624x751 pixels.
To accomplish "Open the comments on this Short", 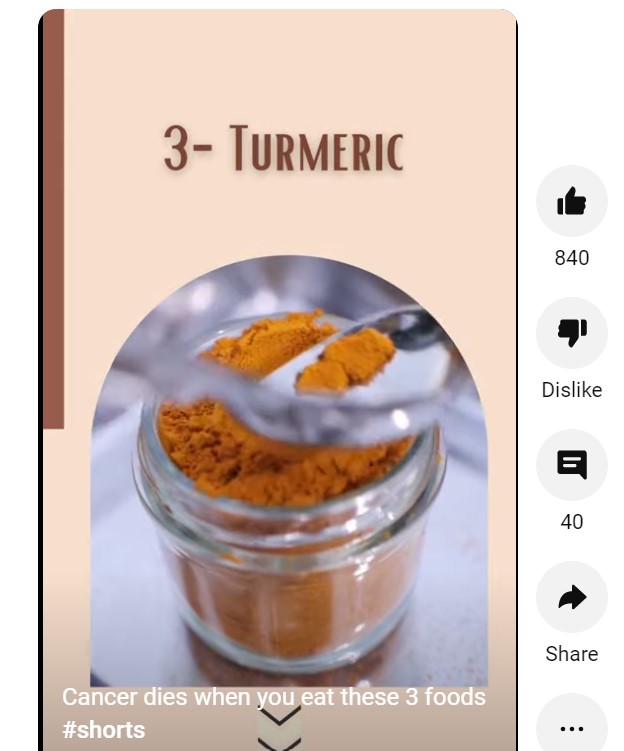I will coord(571,466).
